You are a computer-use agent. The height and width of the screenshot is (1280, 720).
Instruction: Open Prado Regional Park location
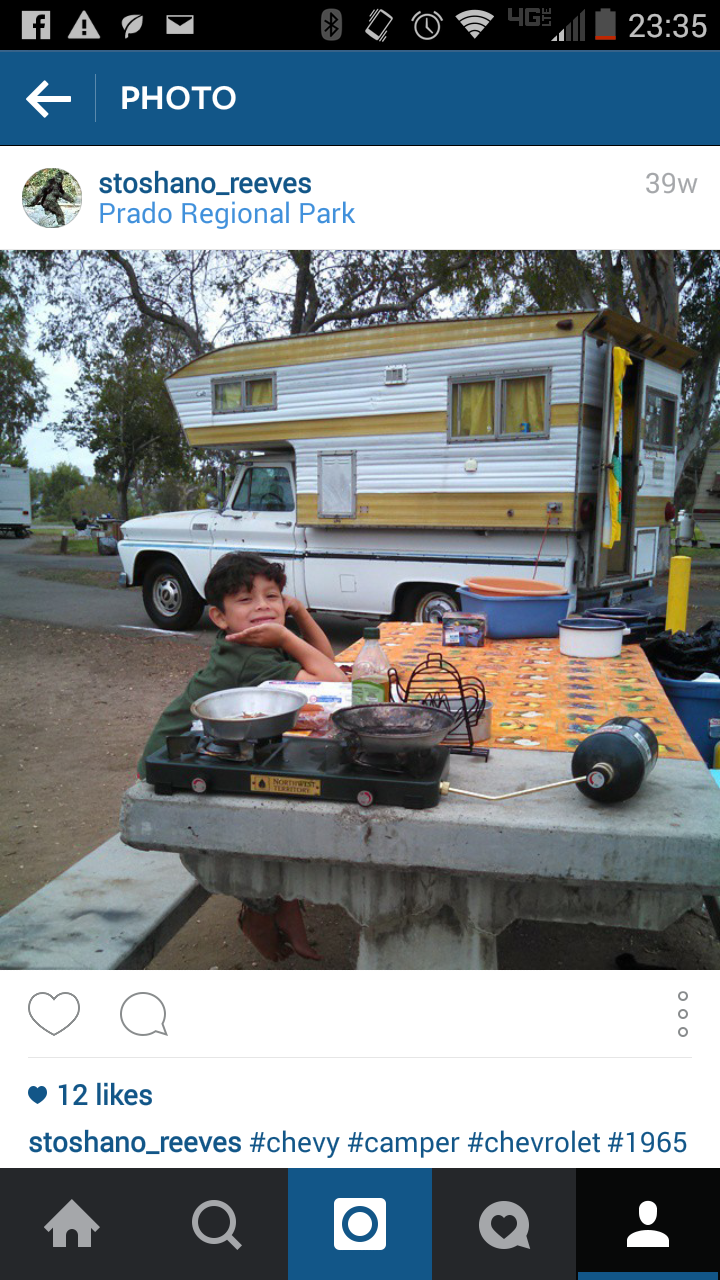pyautogui.click(x=227, y=214)
